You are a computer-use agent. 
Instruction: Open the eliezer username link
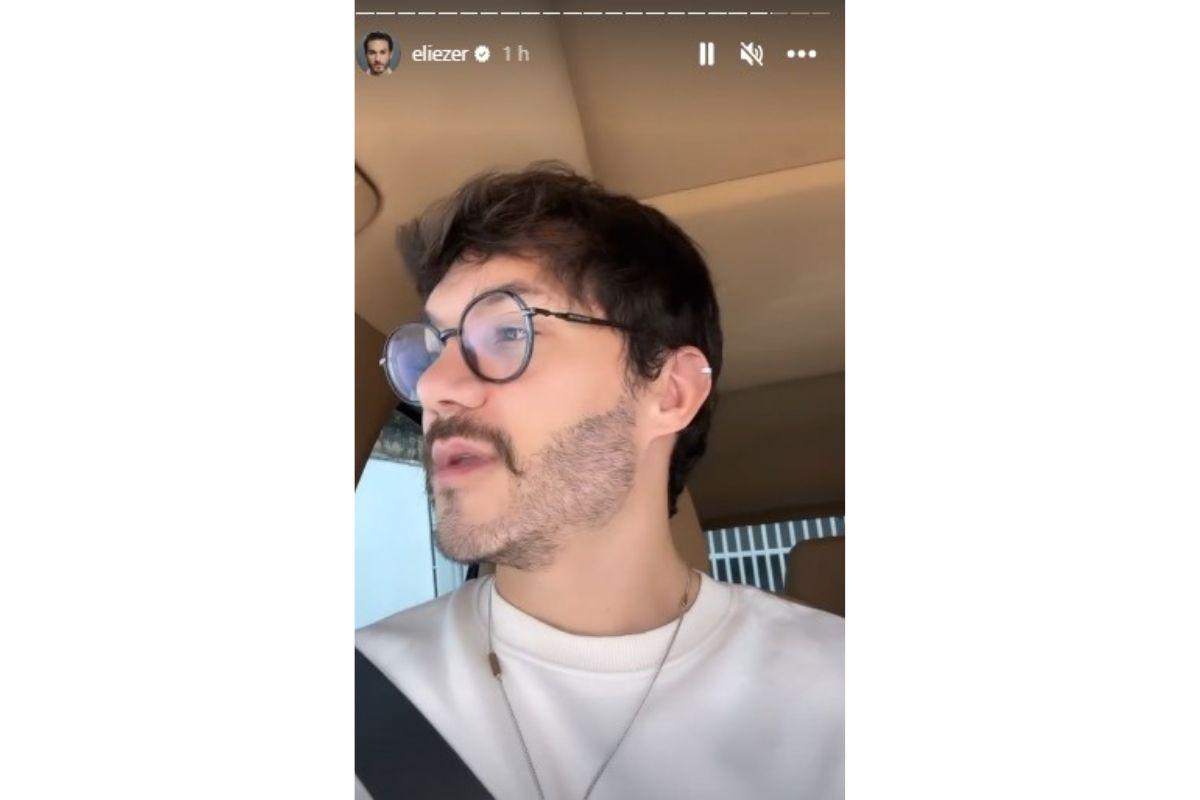point(440,54)
